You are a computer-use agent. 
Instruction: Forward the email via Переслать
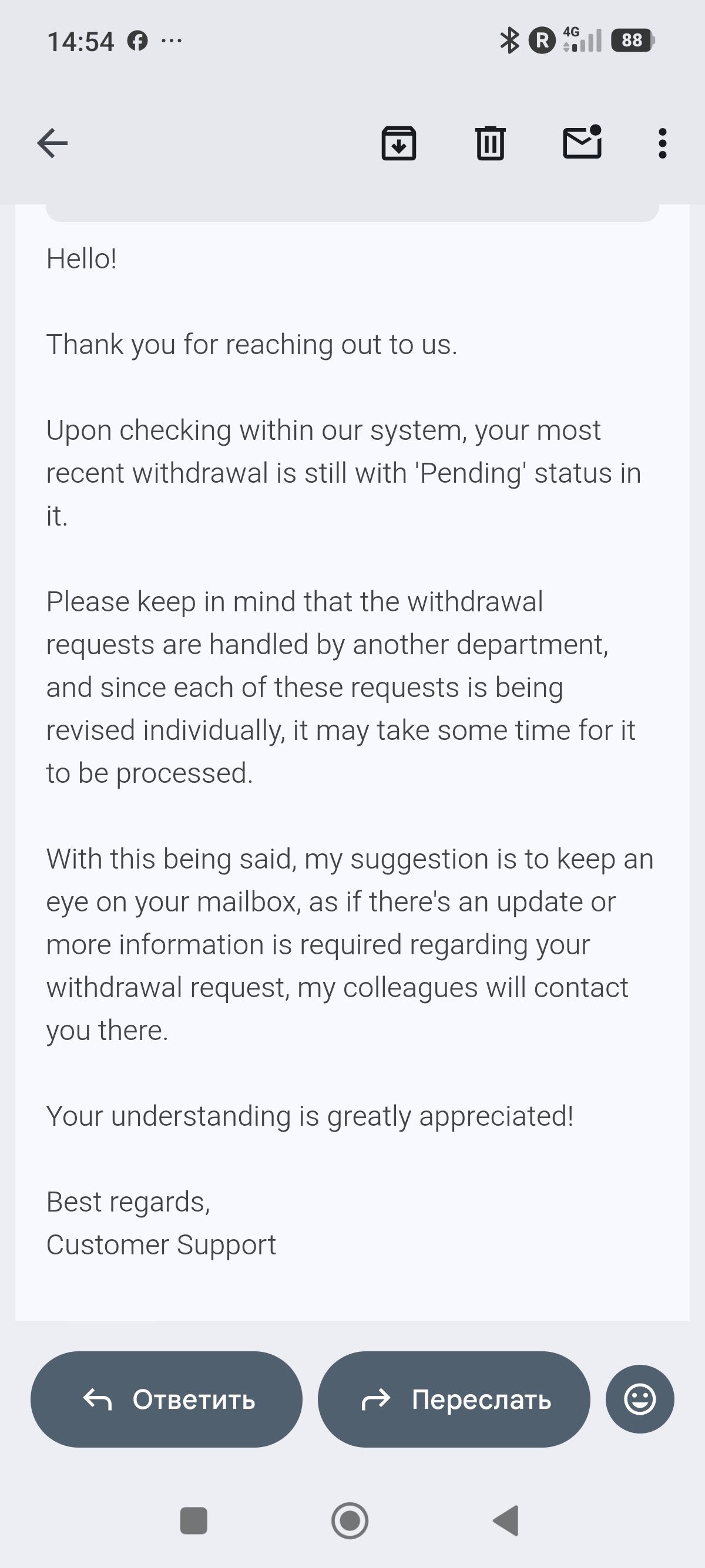(x=454, y=1399)
